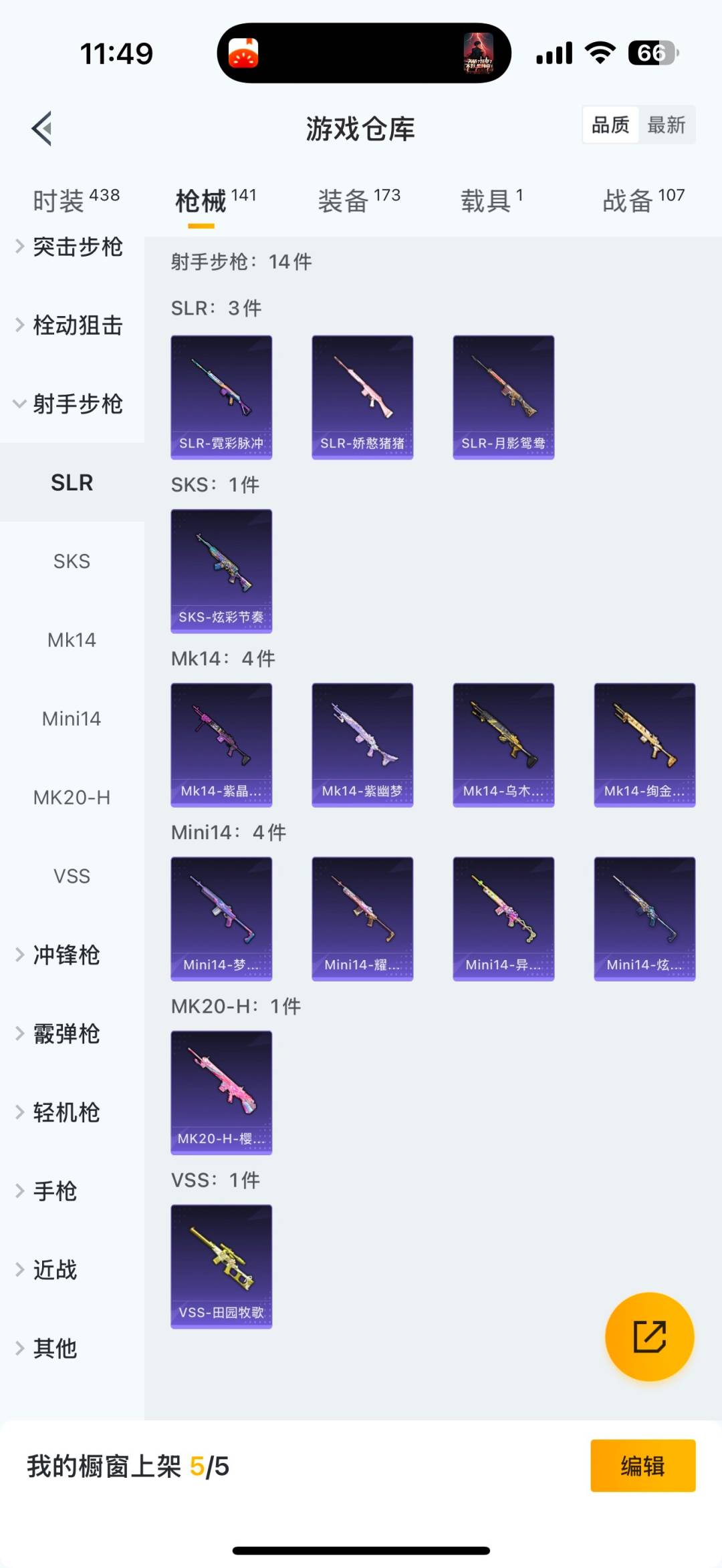The width and height of the screenshot is (722, 1568).
Task: Expand the 冲锋枪 category
Action: tap(66, 955)
